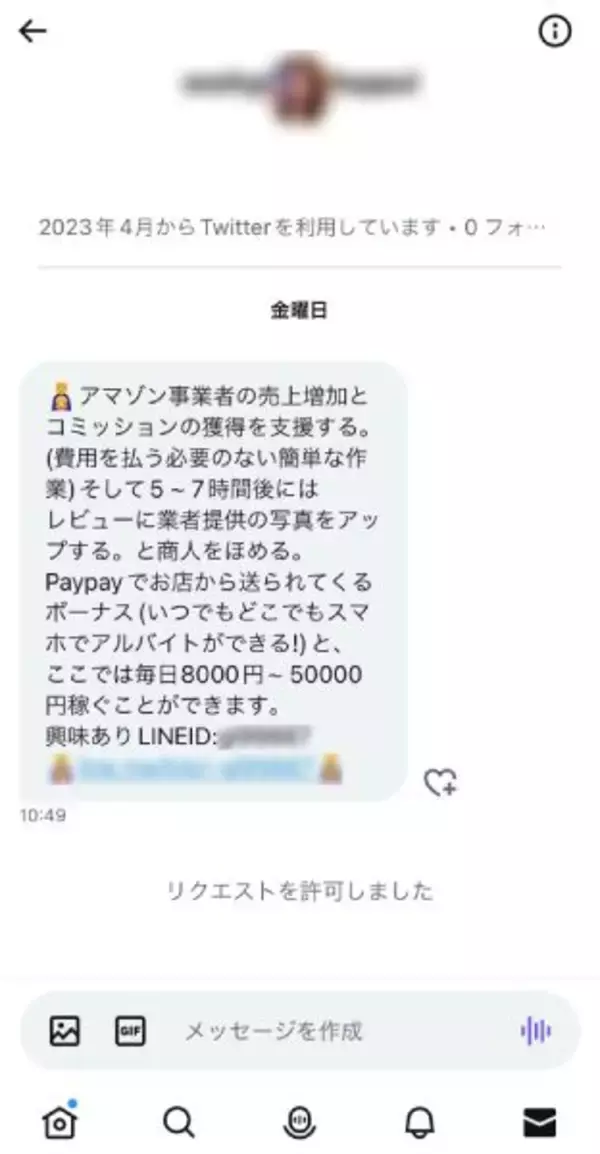The width and height of the screenshot is (600, 1154).
Task: Add a reaction to the message
Action: [x=440, y=782]
